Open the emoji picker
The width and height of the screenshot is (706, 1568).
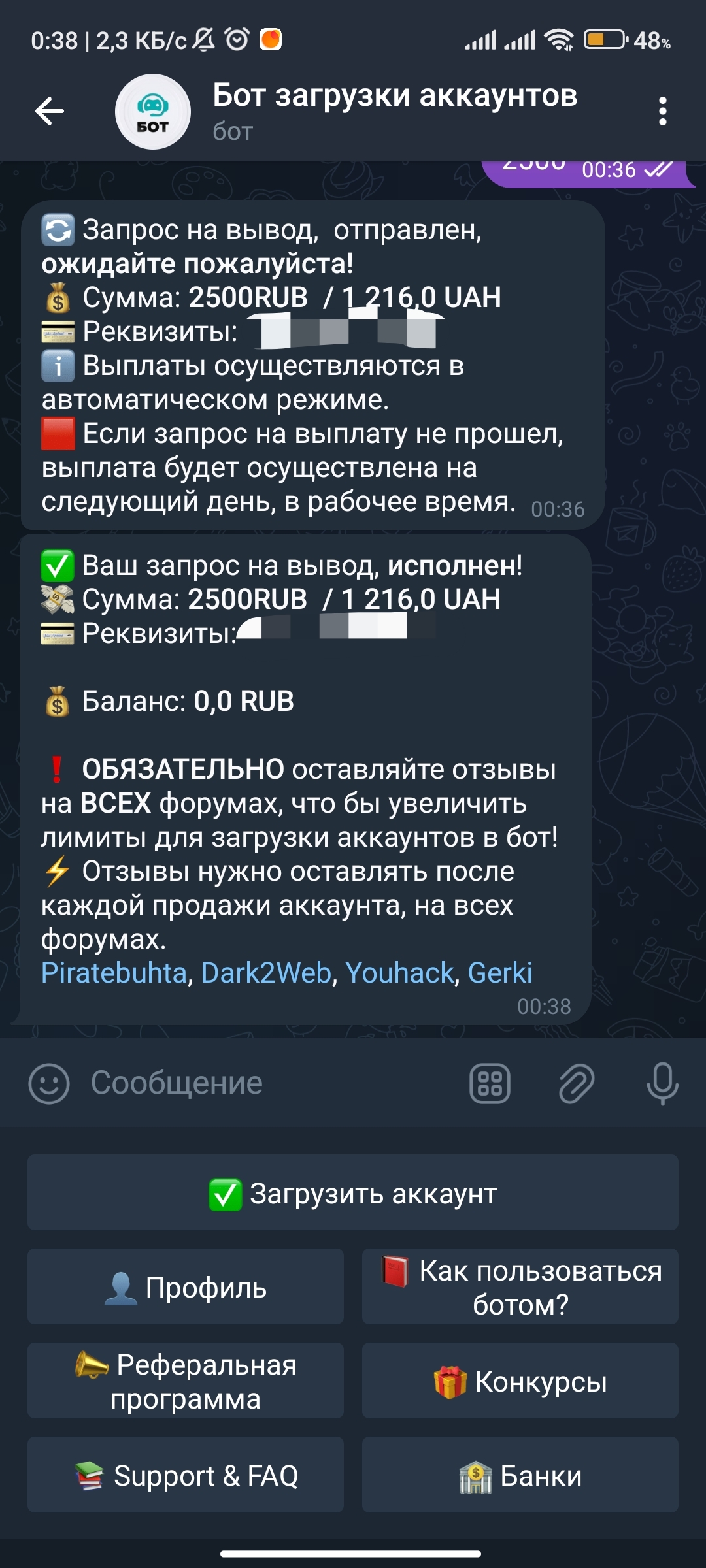(x=49, y=1083)
